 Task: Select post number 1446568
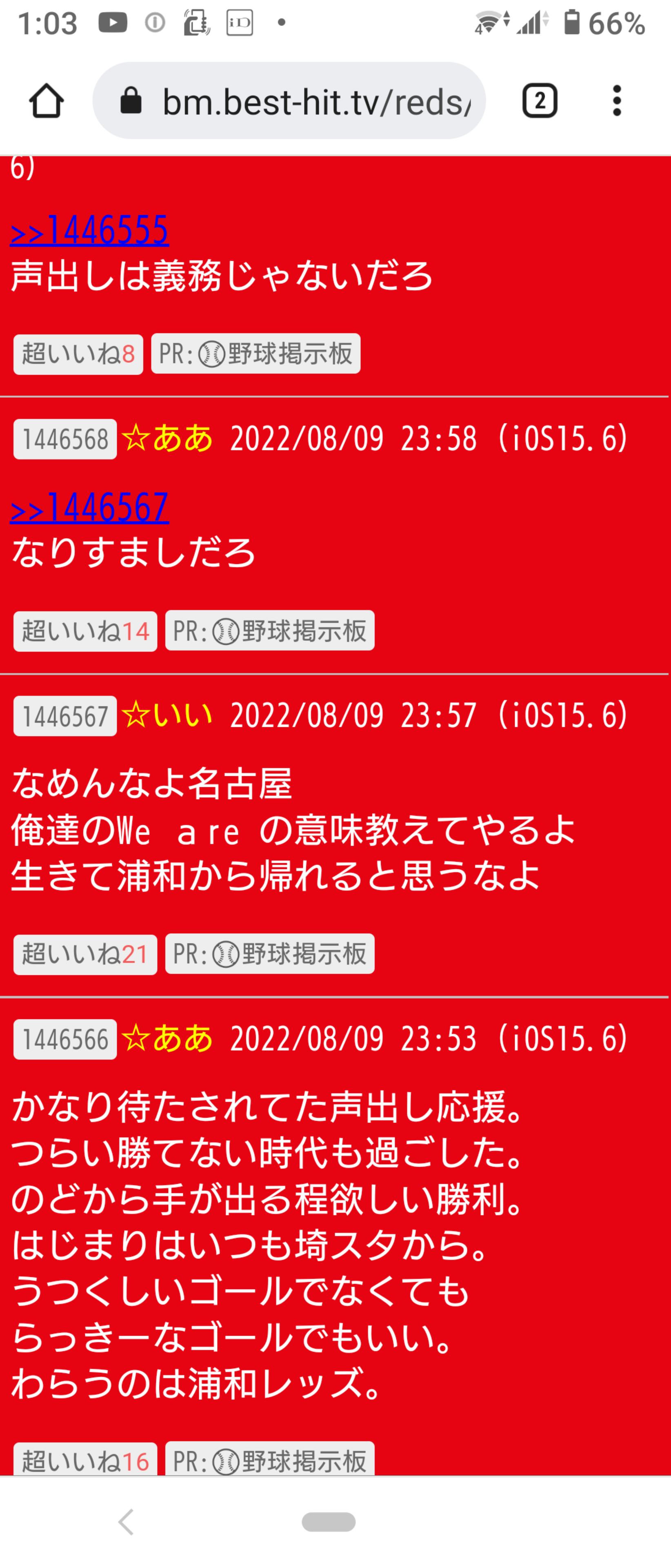point(65,439)
